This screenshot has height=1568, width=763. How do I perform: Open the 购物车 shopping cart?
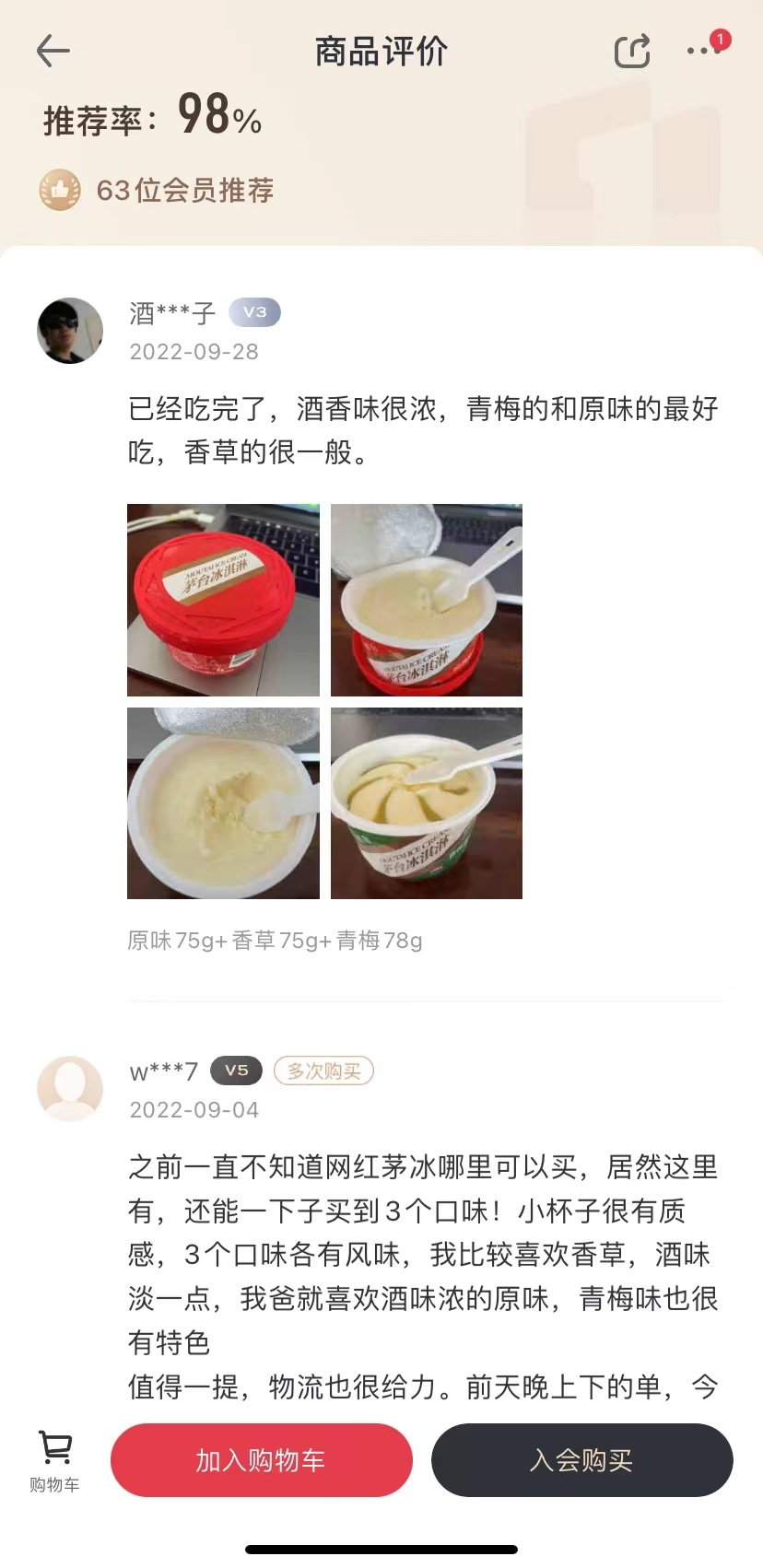point(55,1459)
